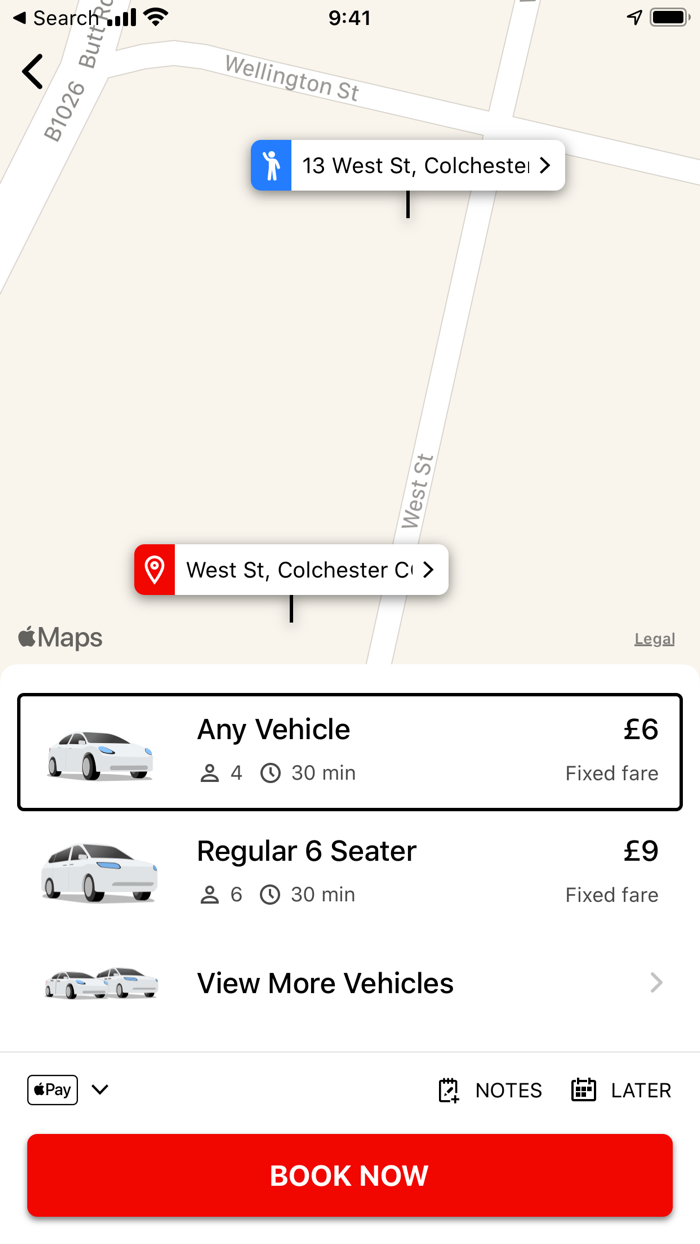Change destination West St, Colchester
Screen dimensions: 700x1244
pyautogui.click(x=292, y=570)
